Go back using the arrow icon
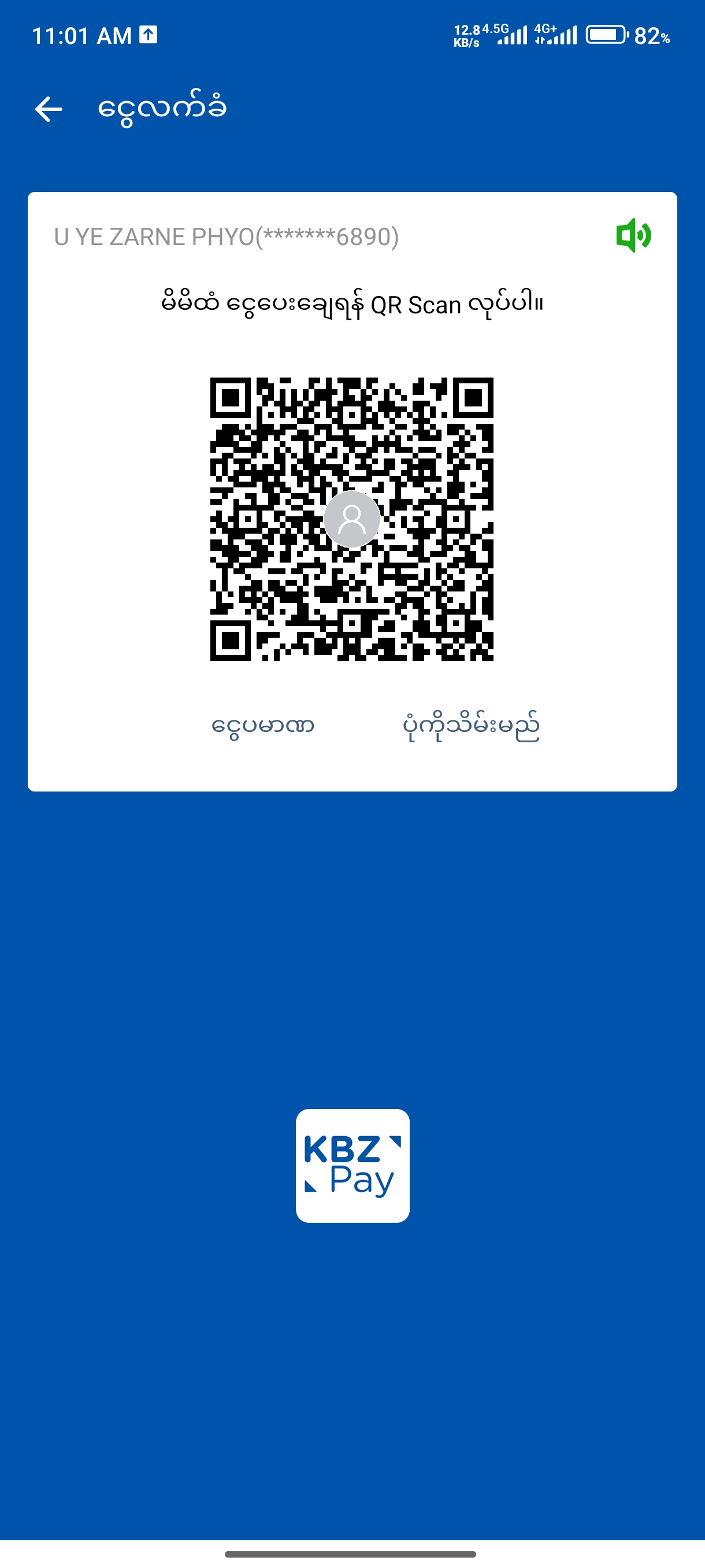The height and width of the screenshot is (1568, 705). (x=49, y=110)
